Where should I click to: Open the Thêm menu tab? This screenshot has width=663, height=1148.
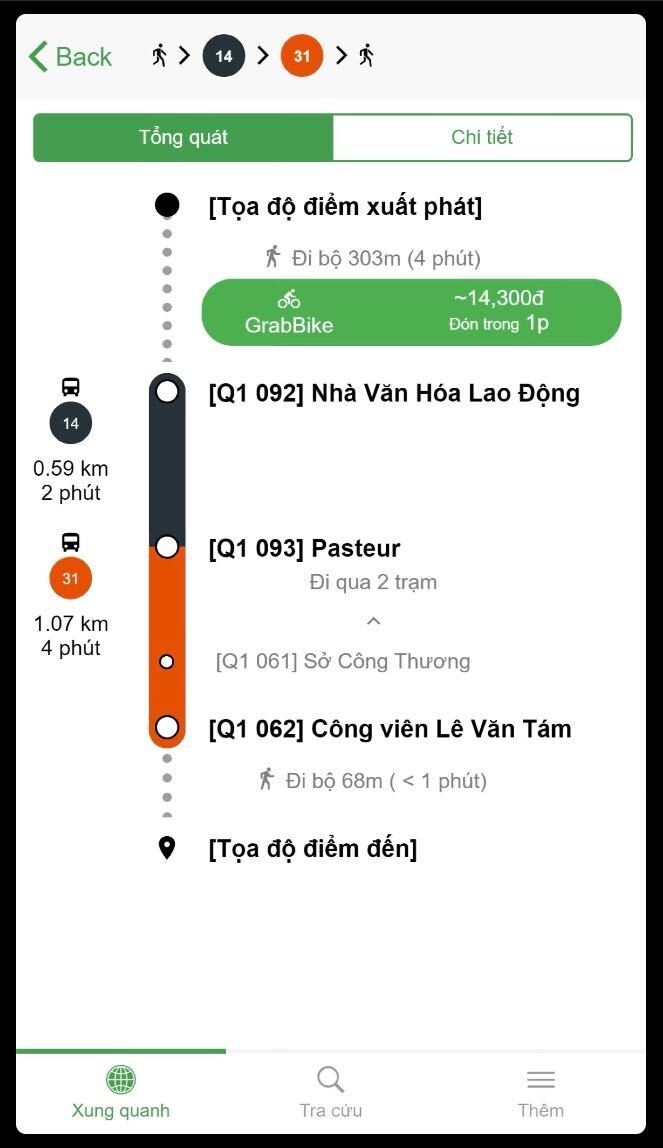tap(540, 1092)
